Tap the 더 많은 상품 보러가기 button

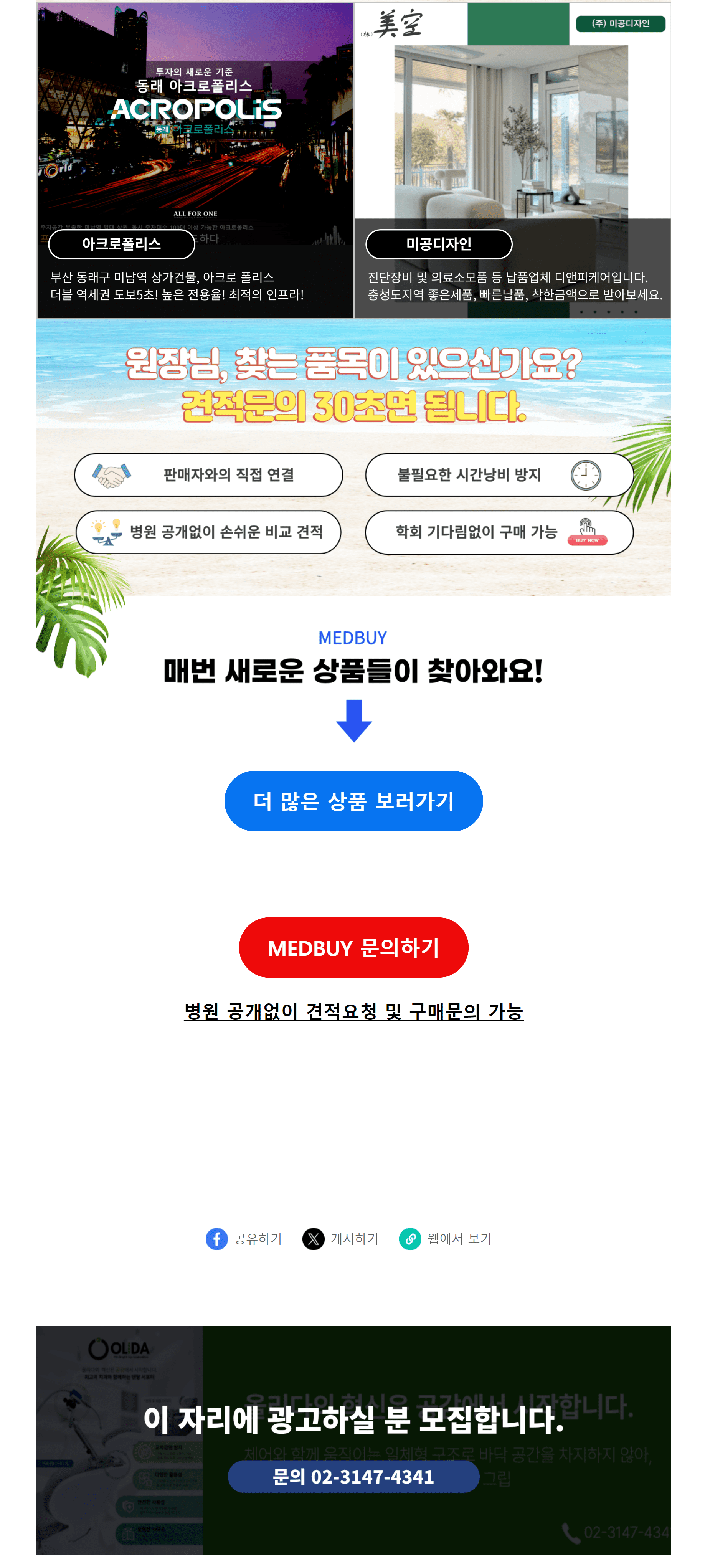coord(353,800)
